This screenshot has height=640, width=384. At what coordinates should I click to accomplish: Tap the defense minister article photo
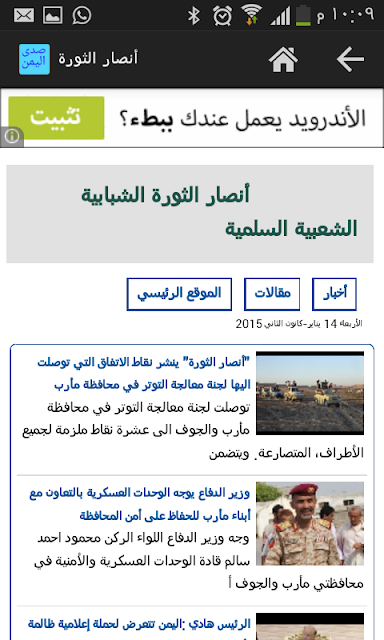point(310,523)
